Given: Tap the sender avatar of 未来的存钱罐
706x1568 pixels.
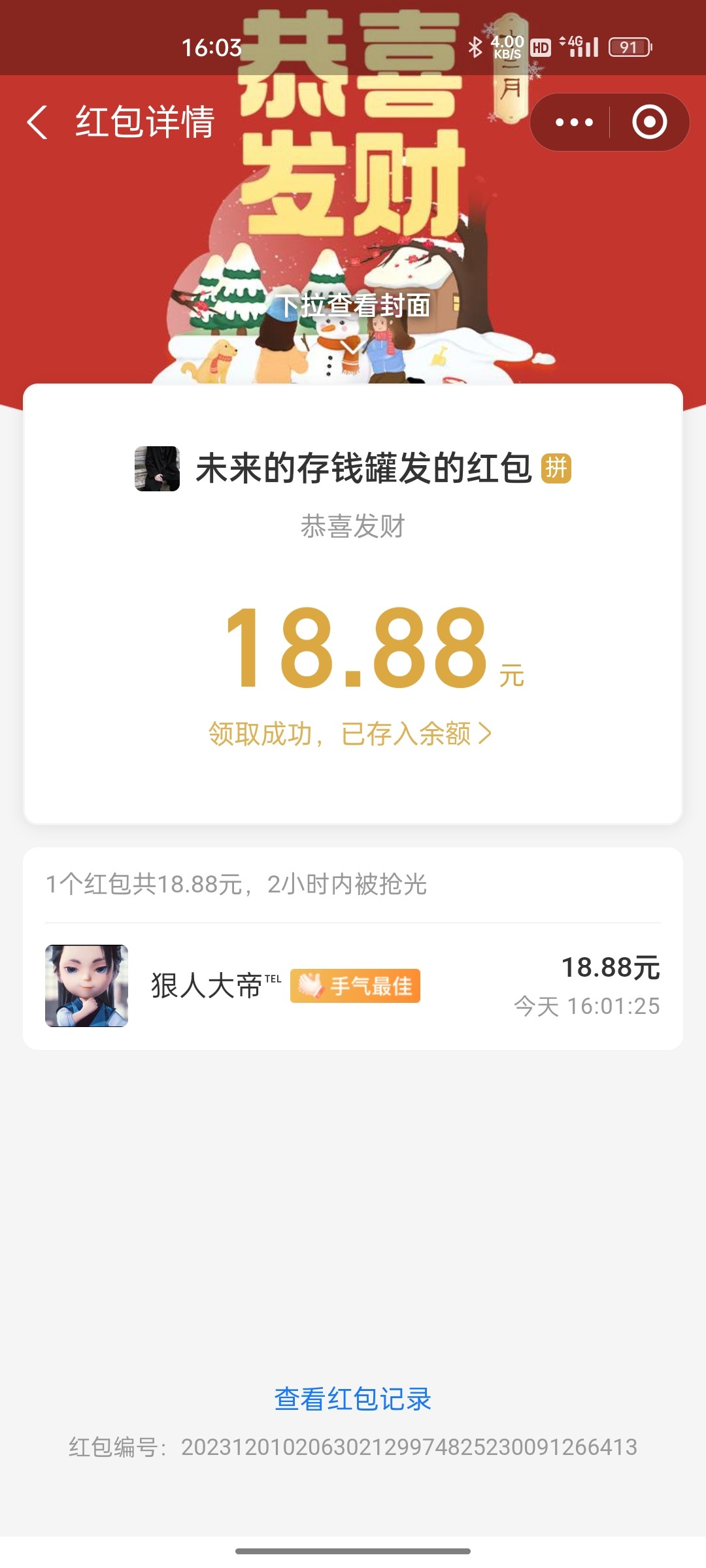Looking at the screenshot, I should (157, 468).
